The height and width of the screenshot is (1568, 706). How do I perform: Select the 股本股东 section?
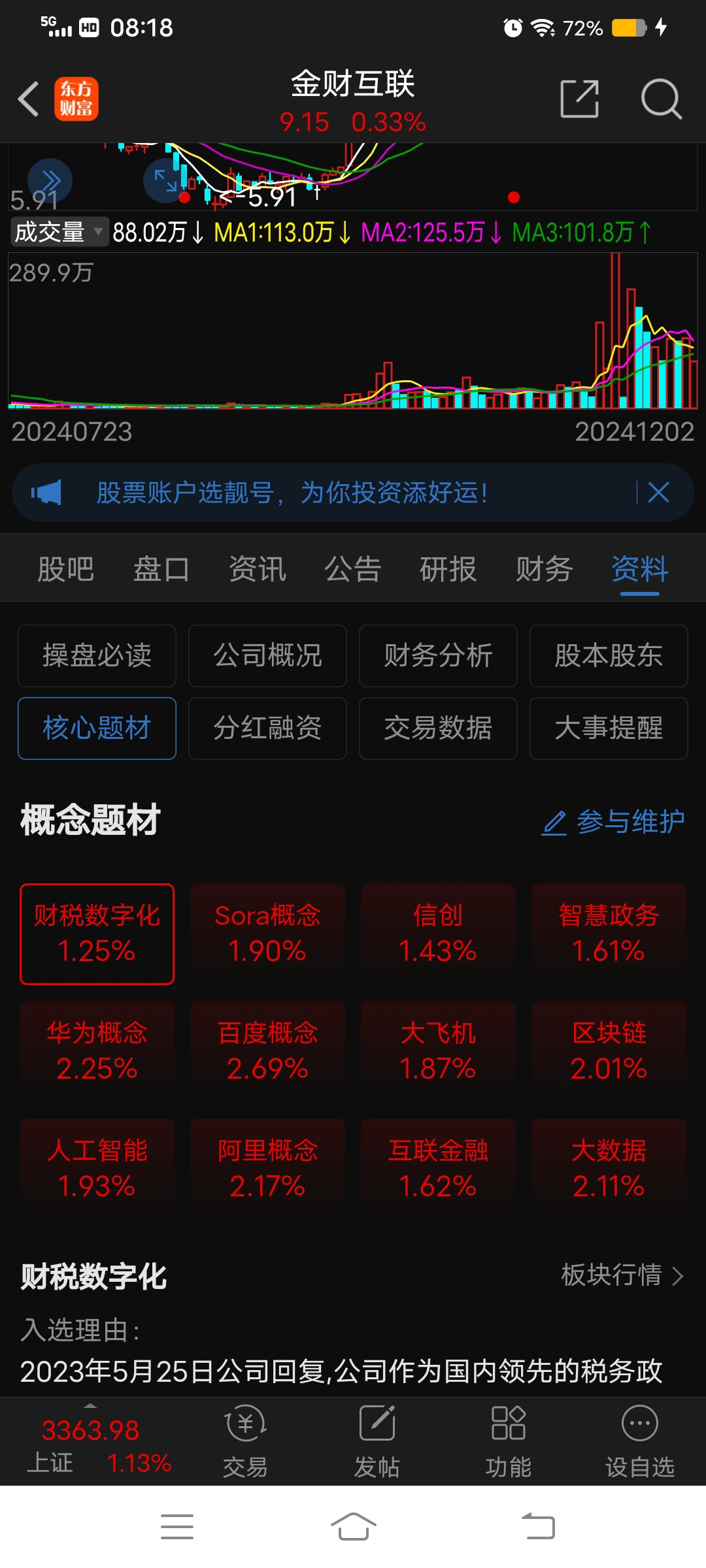point(609,656)
